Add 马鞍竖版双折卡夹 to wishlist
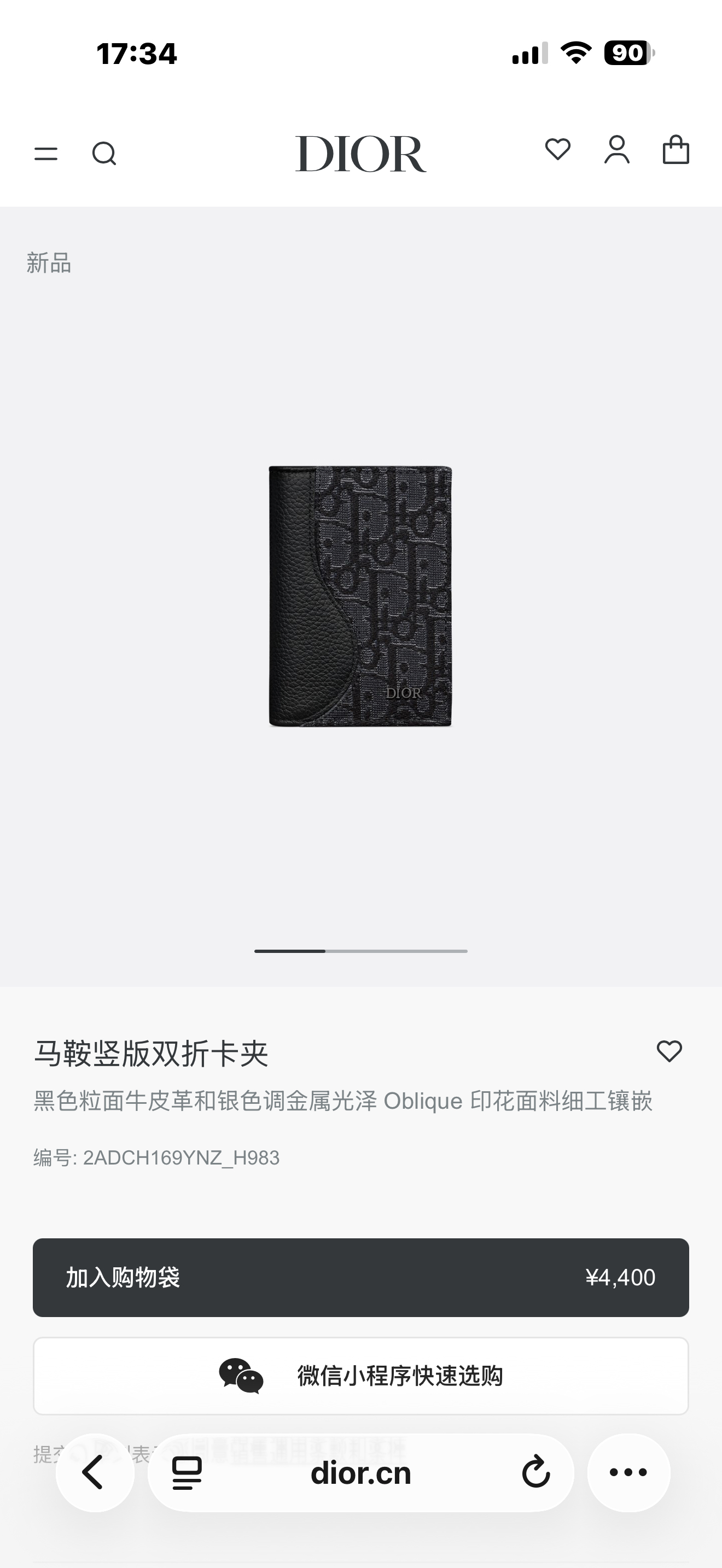 pyautogui.click(x=669, y=1051)
